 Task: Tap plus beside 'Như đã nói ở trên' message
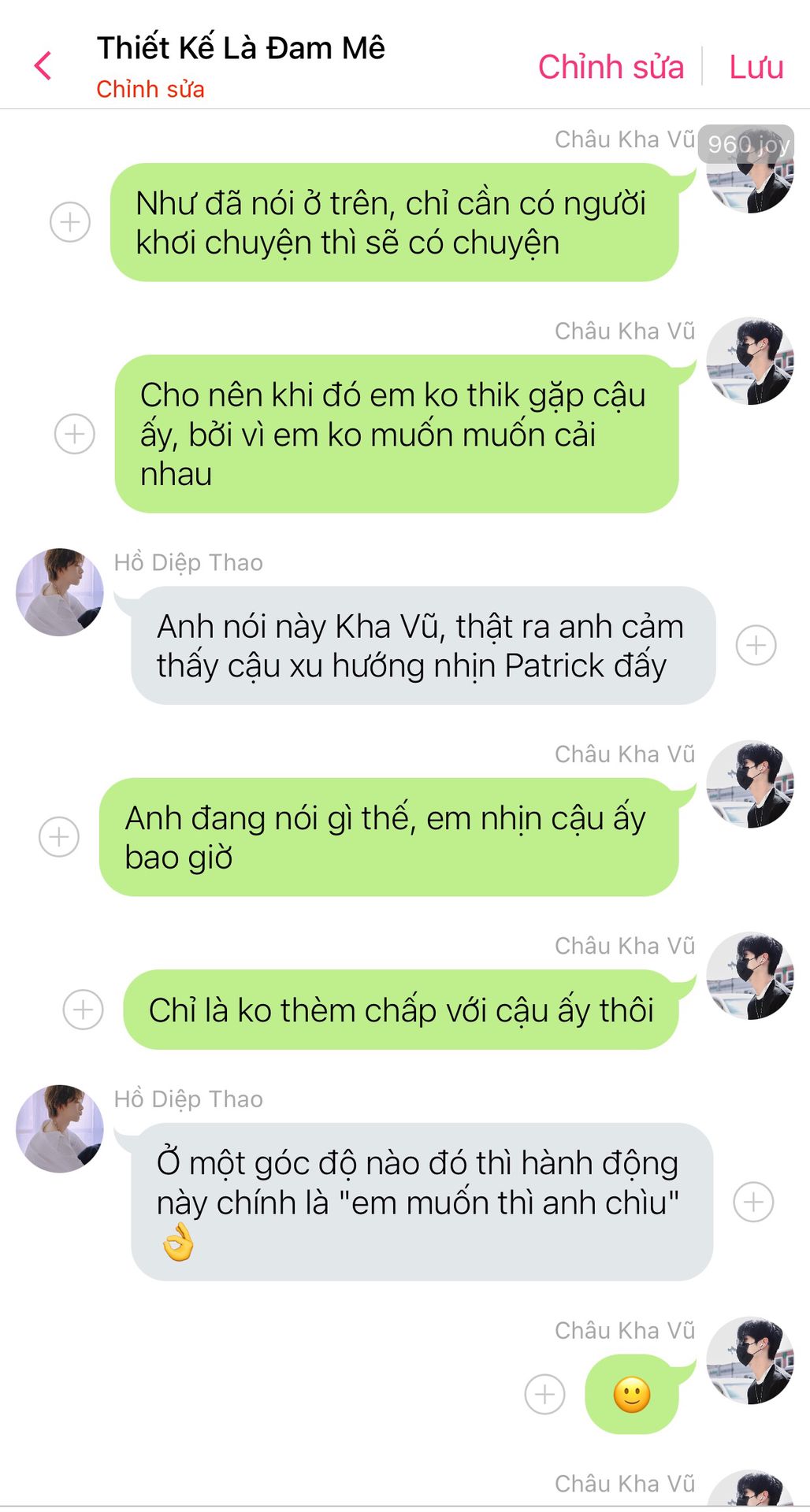pyautogui.click(x=70, y=222)
